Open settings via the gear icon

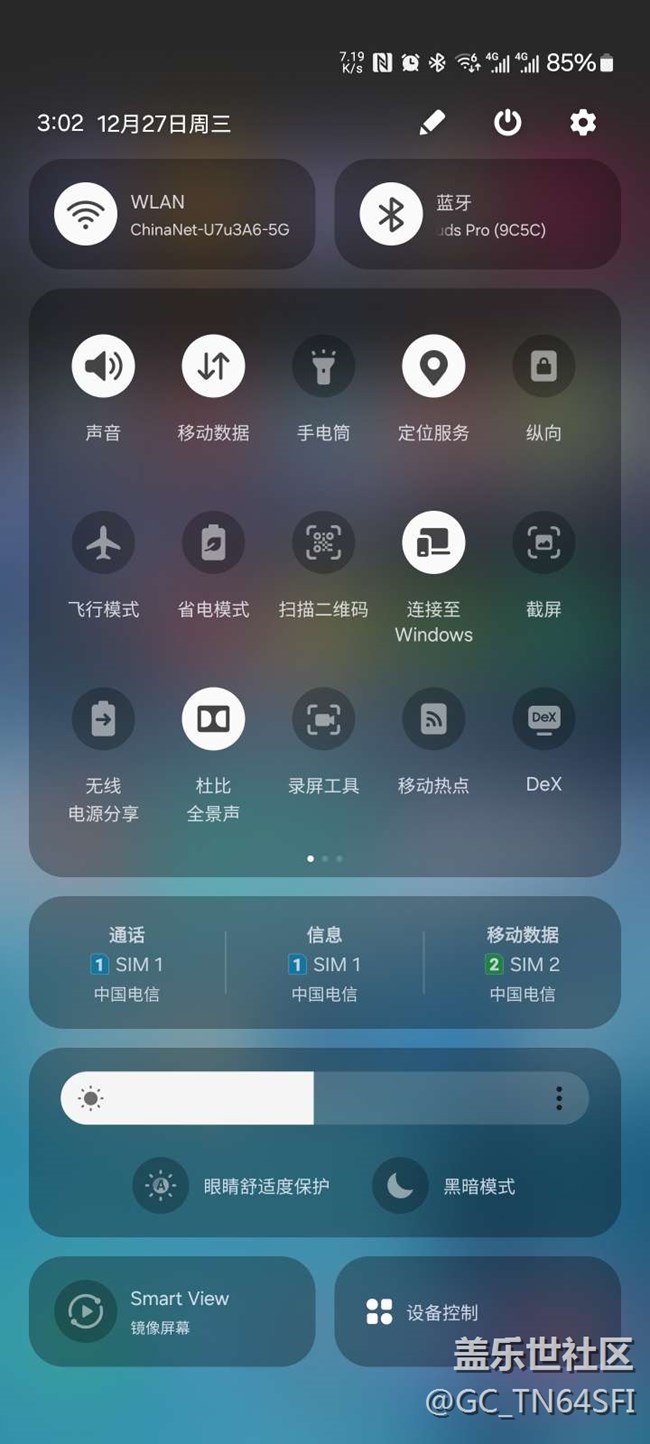point(583,123)
